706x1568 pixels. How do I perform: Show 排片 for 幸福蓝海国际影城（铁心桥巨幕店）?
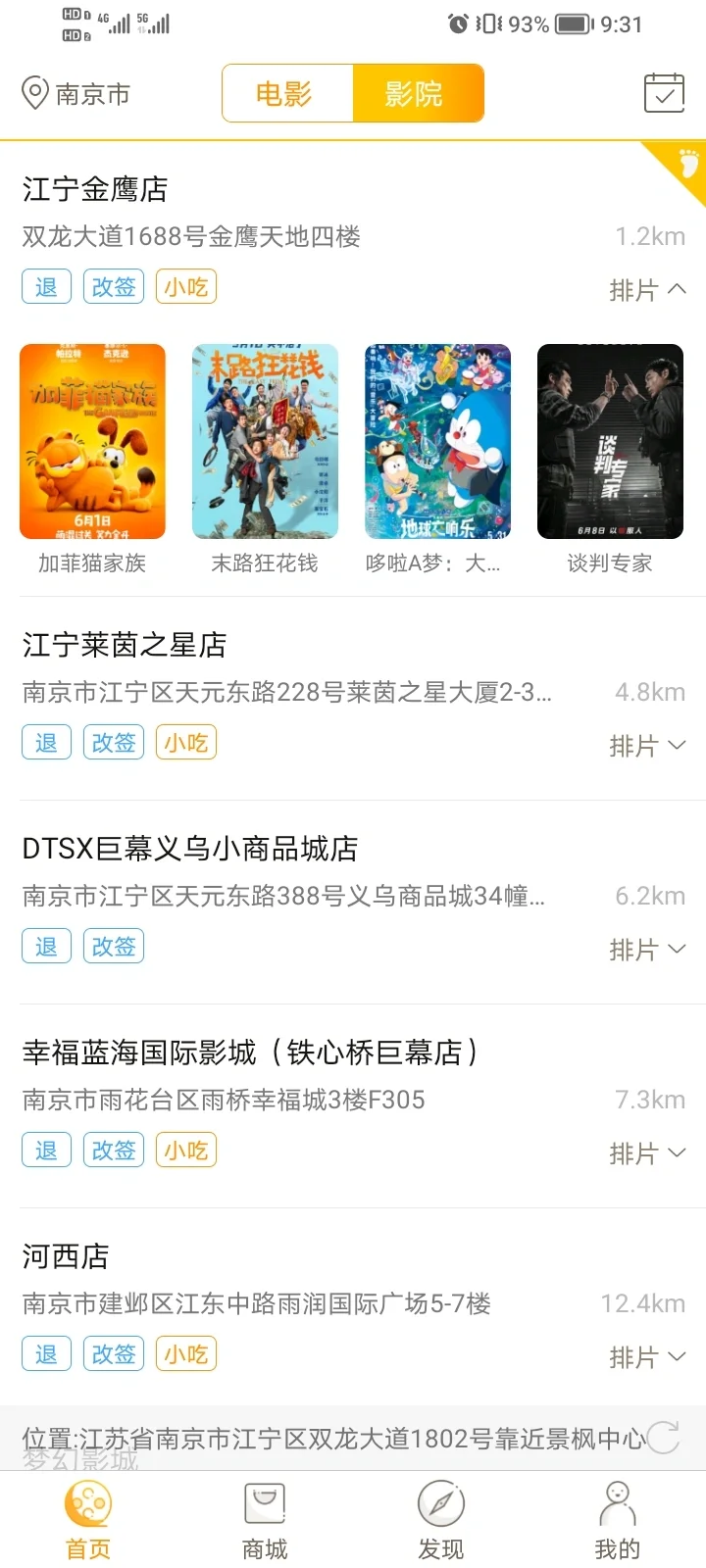click(x=647, y=1153)
